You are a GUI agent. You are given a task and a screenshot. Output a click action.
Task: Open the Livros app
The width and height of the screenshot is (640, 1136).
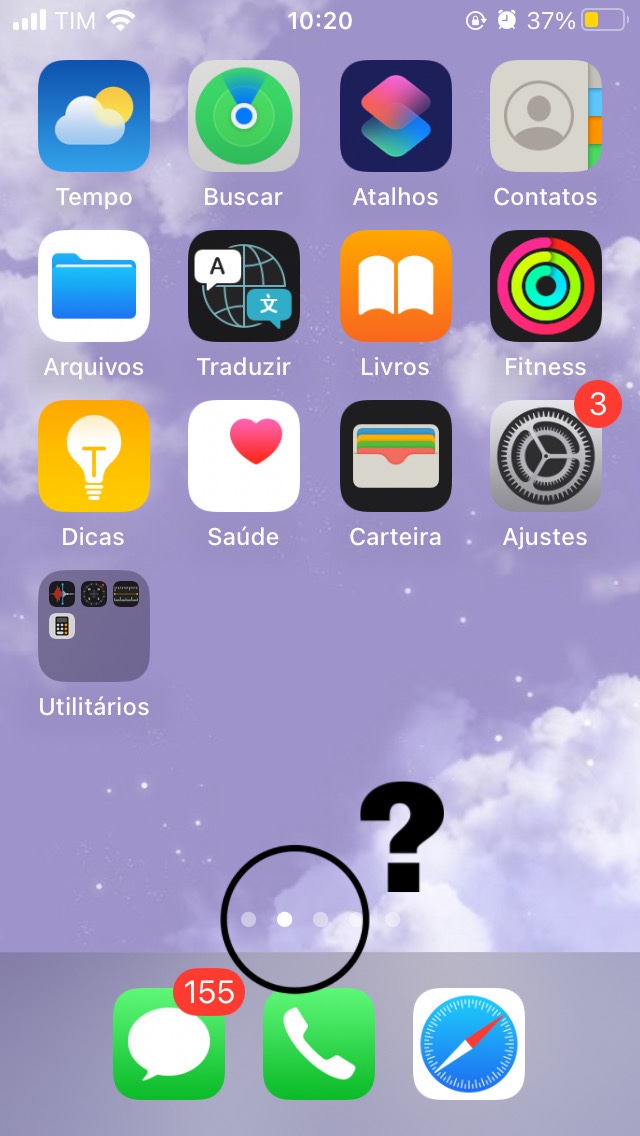tap(395, 286)
